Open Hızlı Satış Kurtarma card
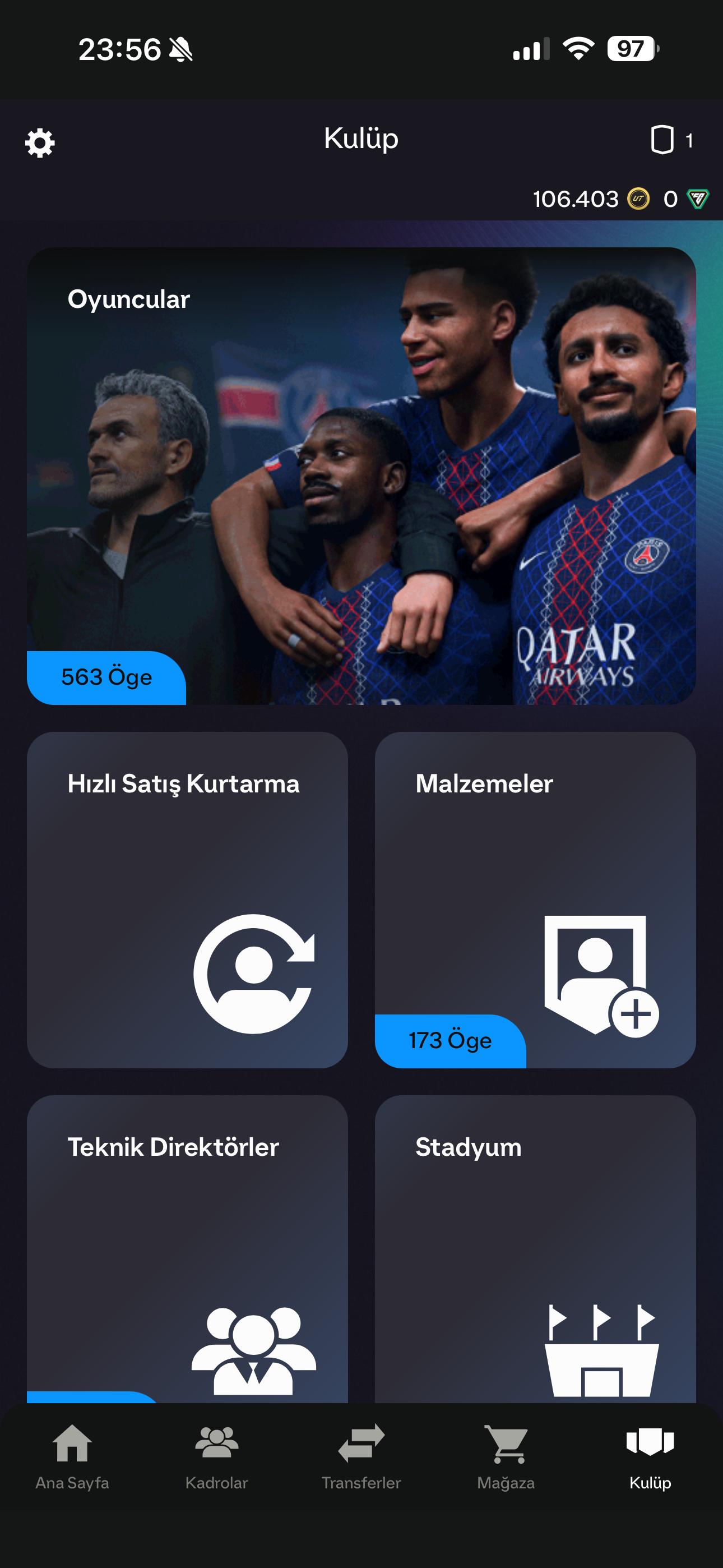Screen dimensions: 723x1568 [187, 900]
